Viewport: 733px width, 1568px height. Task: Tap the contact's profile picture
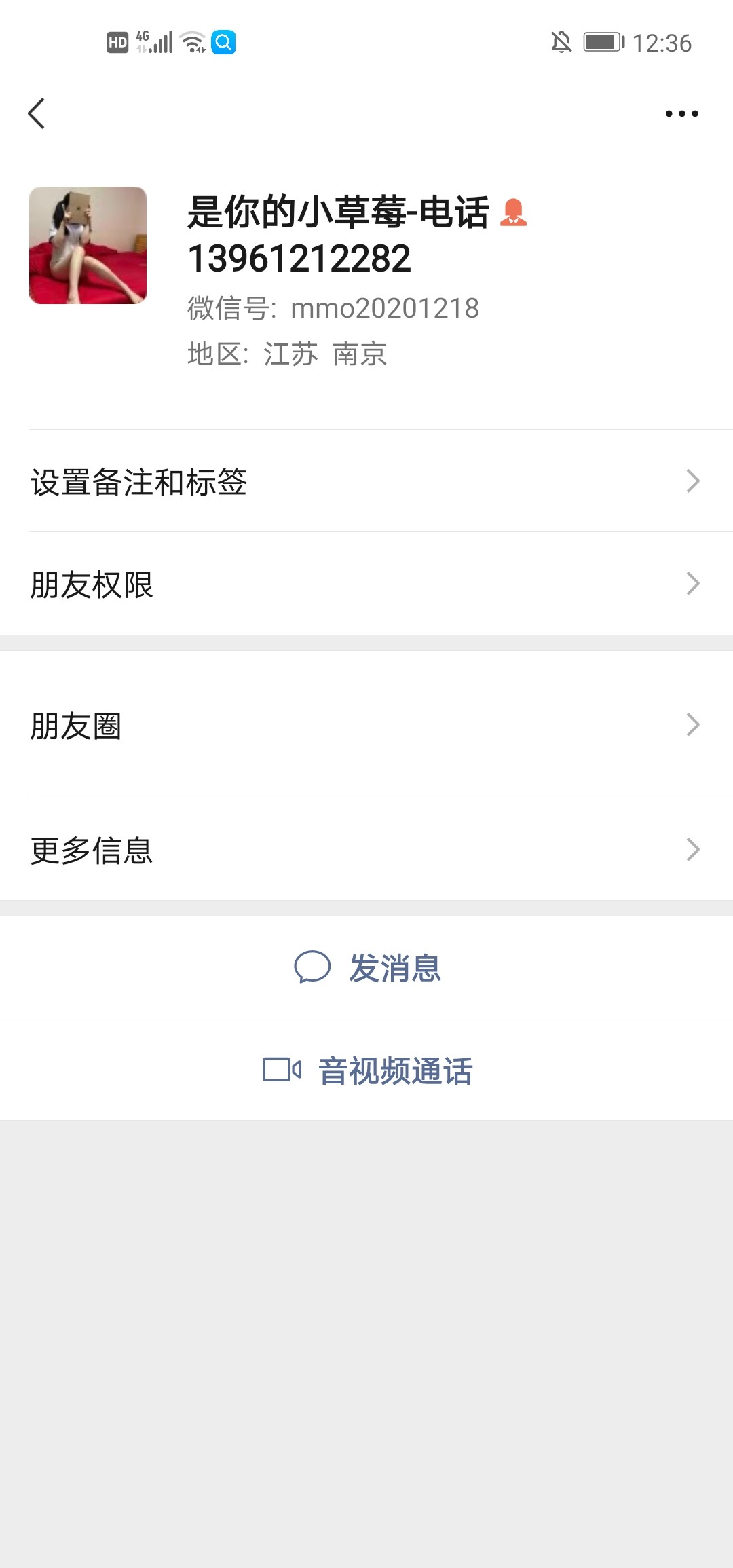(88, 246)
